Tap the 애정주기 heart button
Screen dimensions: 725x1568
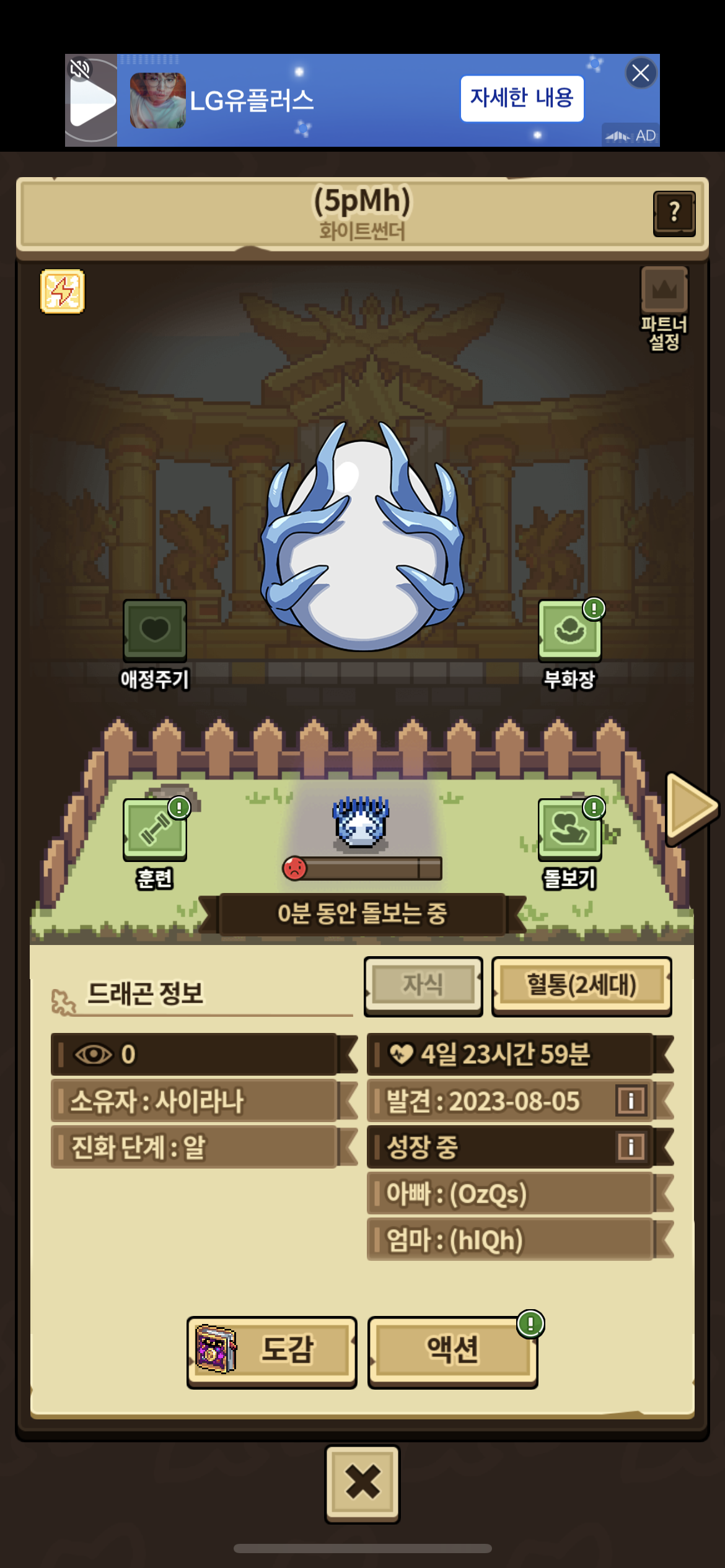click(x=154, y=630)
